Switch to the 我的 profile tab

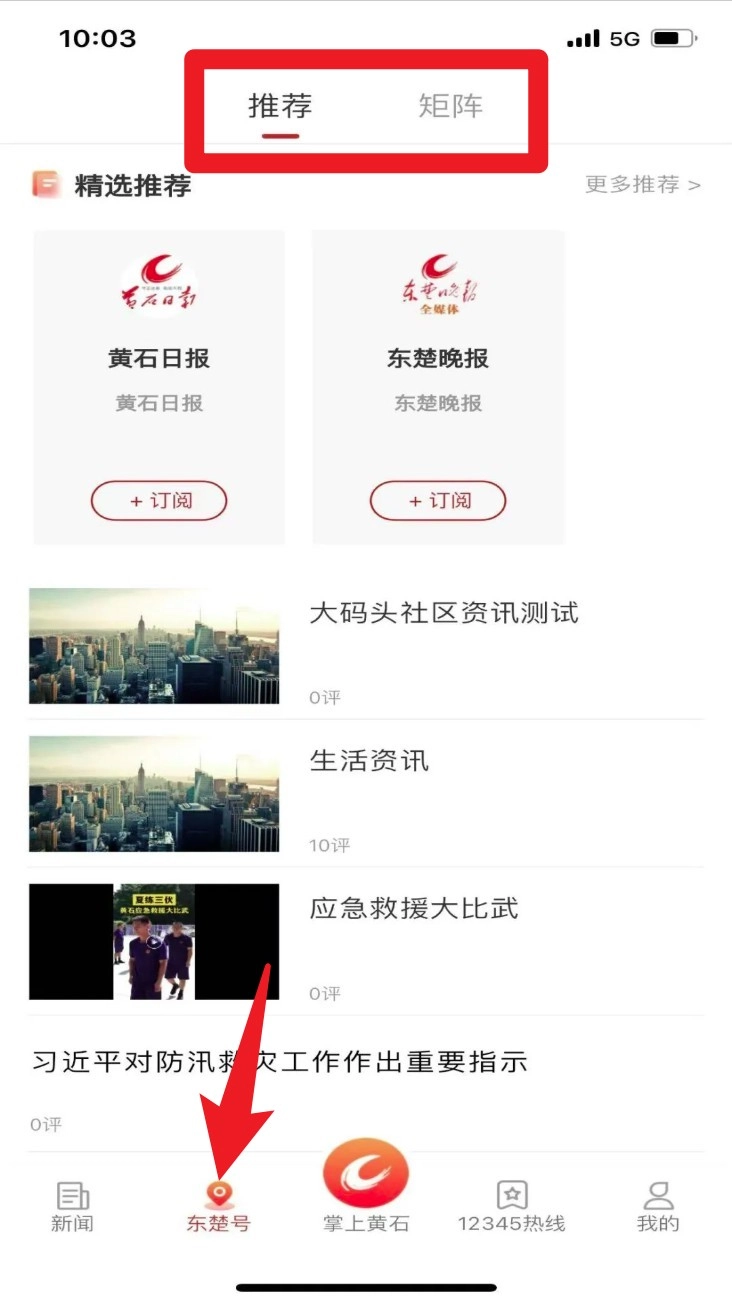coord(658,1206)
